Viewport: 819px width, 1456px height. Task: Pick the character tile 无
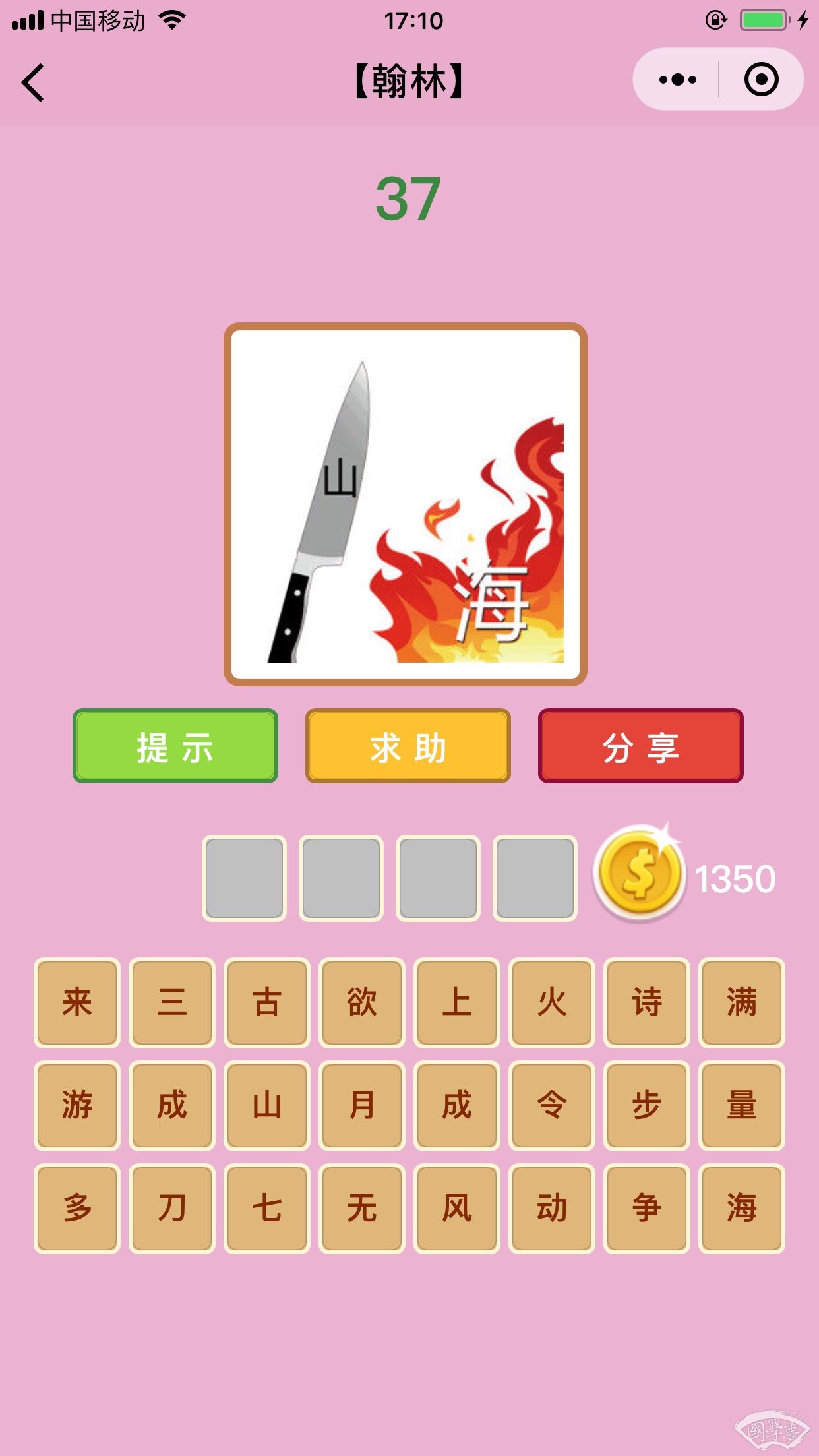pyautogui.click(x=362, y=1208)
